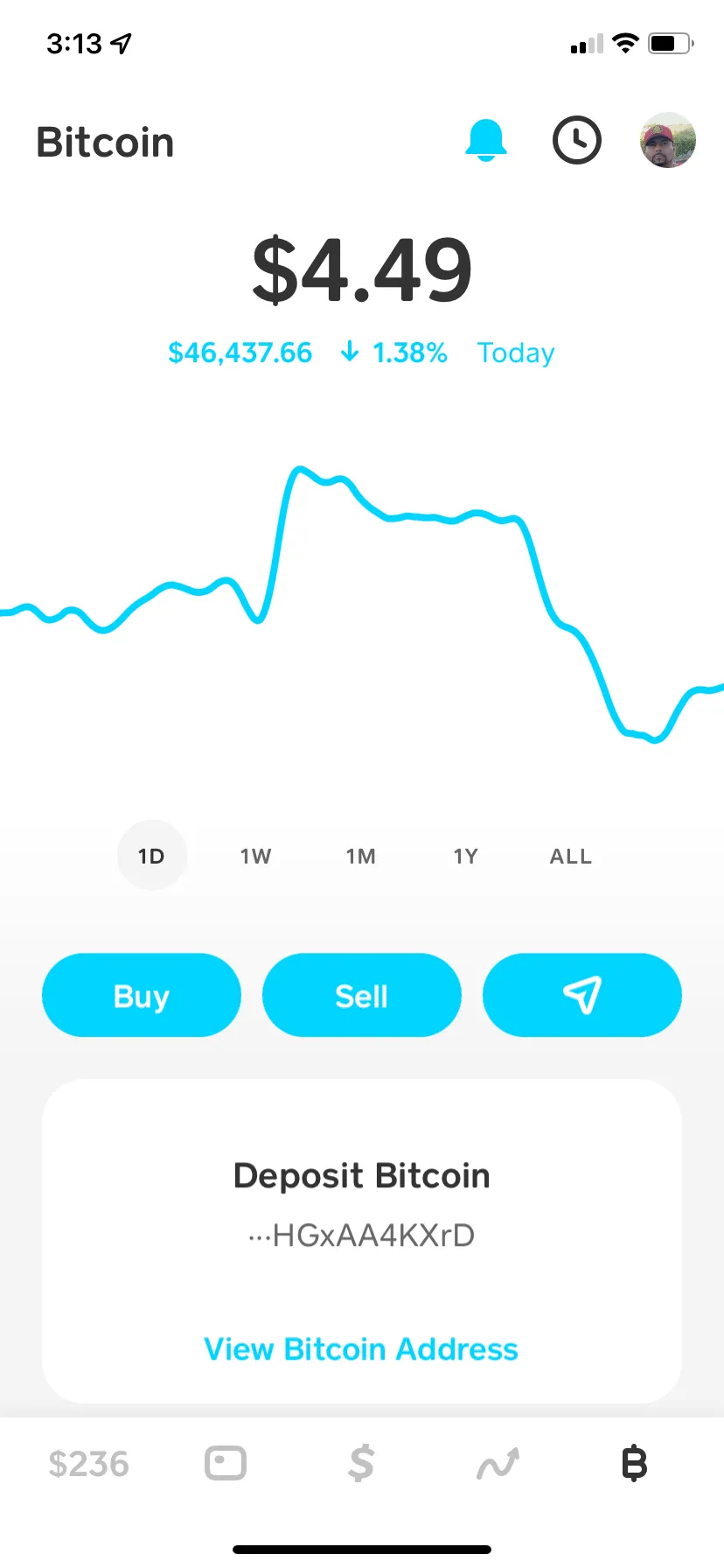
Task: Open the activity history clock icon
Action: point(577,140)
